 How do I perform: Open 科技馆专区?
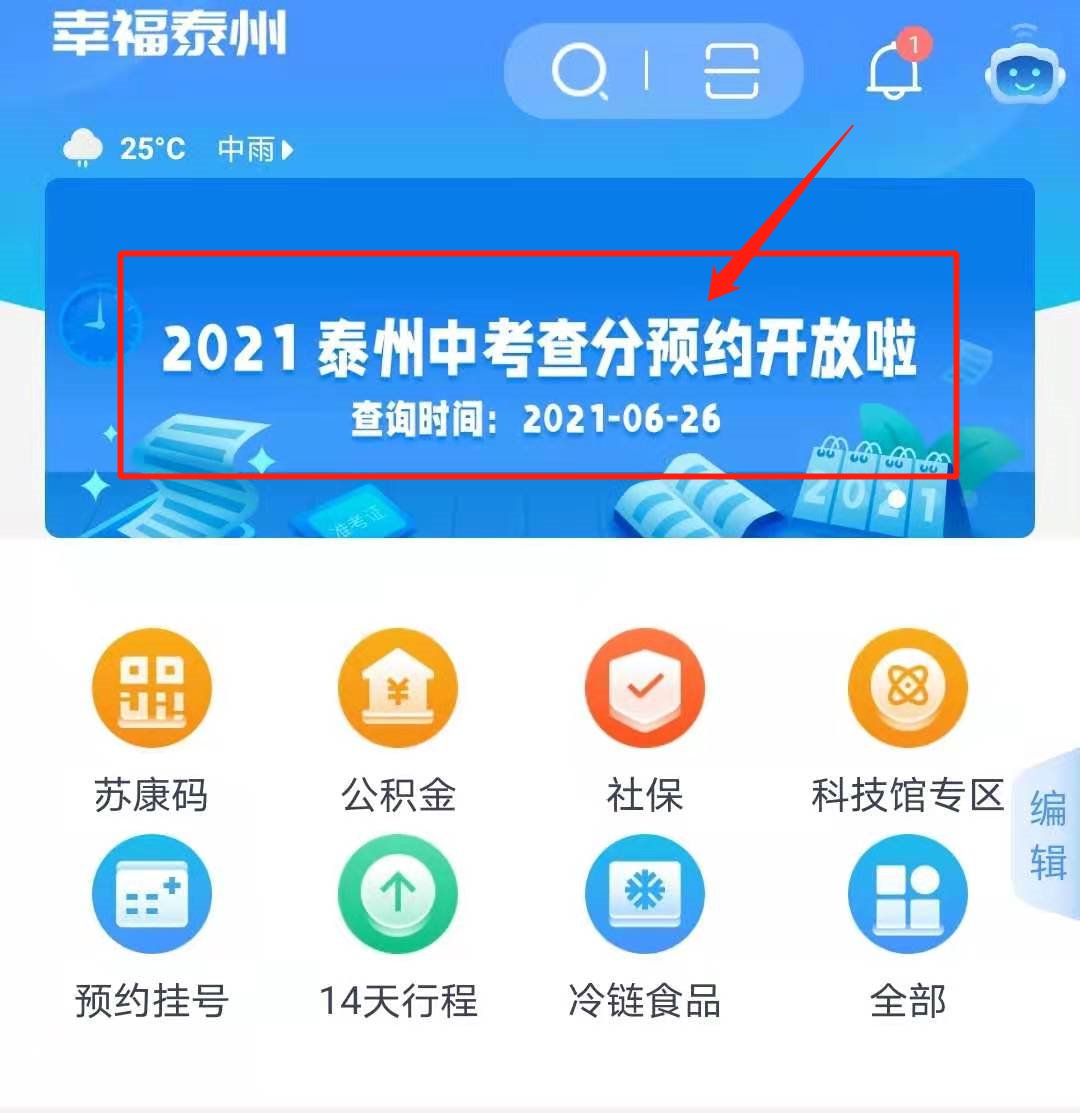tap(907, 689)
